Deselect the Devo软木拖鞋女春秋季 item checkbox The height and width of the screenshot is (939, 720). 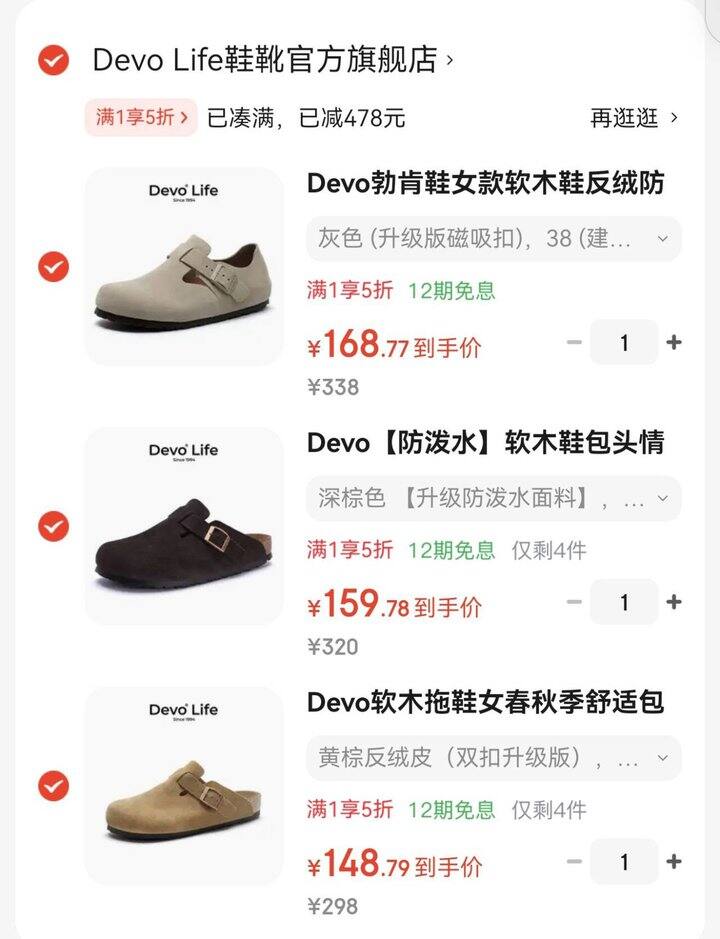click(x=53, y=786)
